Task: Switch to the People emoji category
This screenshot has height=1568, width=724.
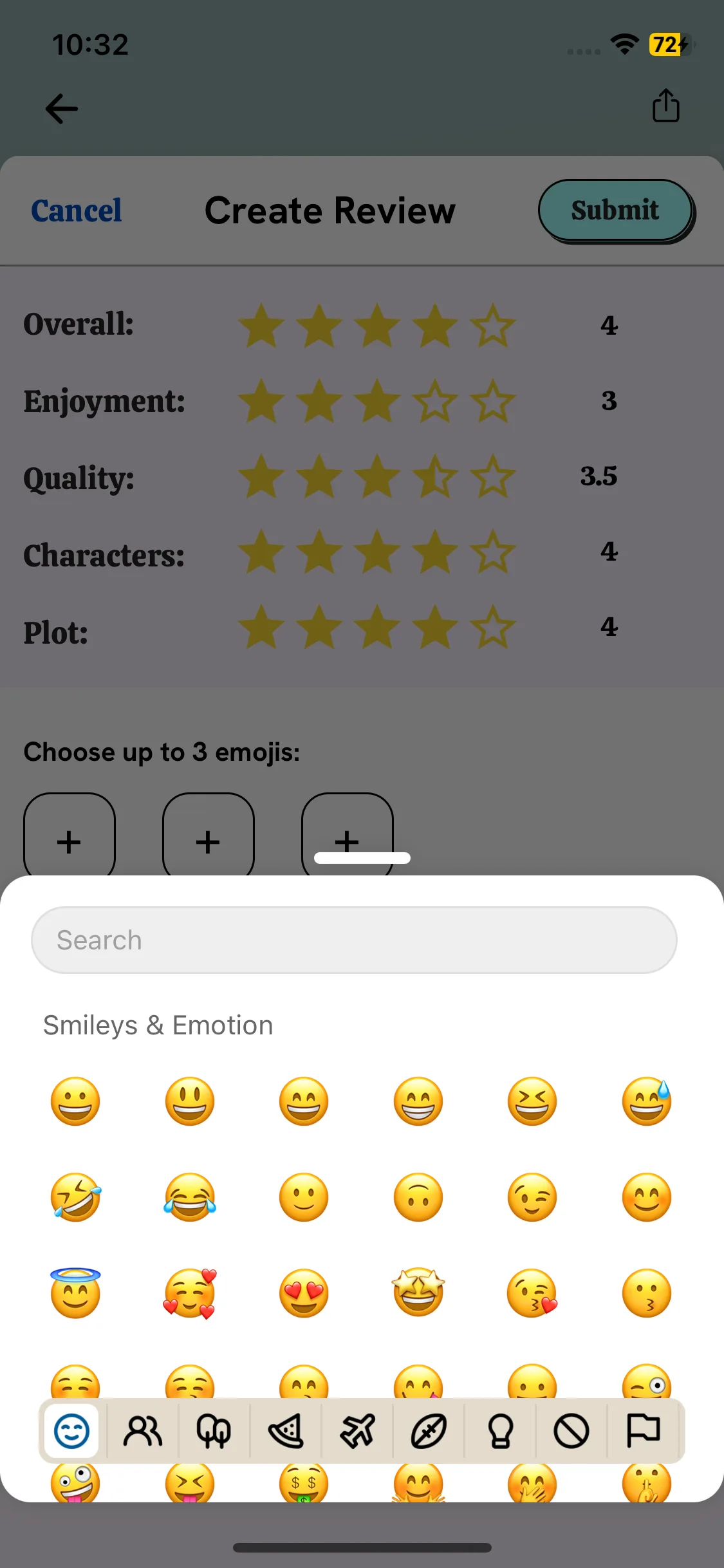Action: 143,1432
